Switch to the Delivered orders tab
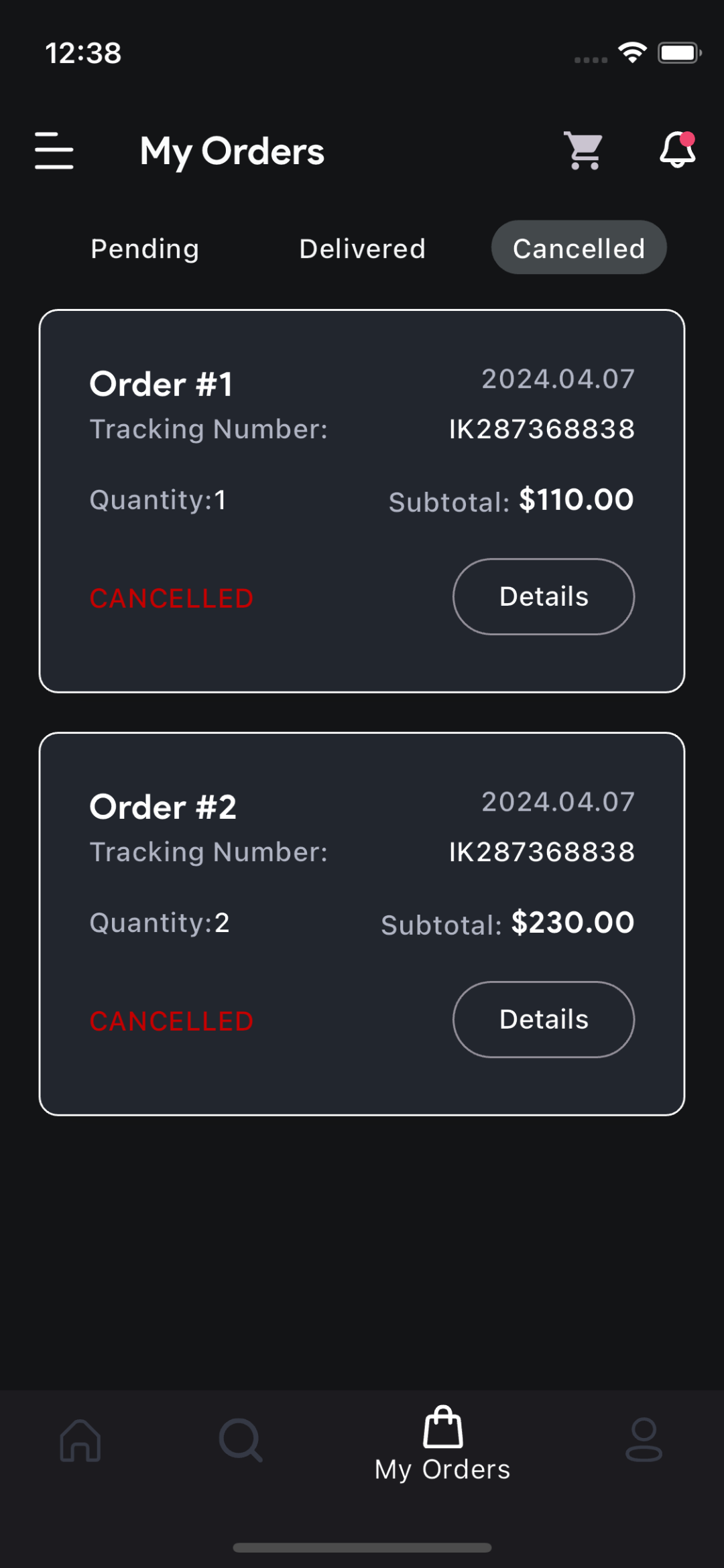 (x=362, y=249)
